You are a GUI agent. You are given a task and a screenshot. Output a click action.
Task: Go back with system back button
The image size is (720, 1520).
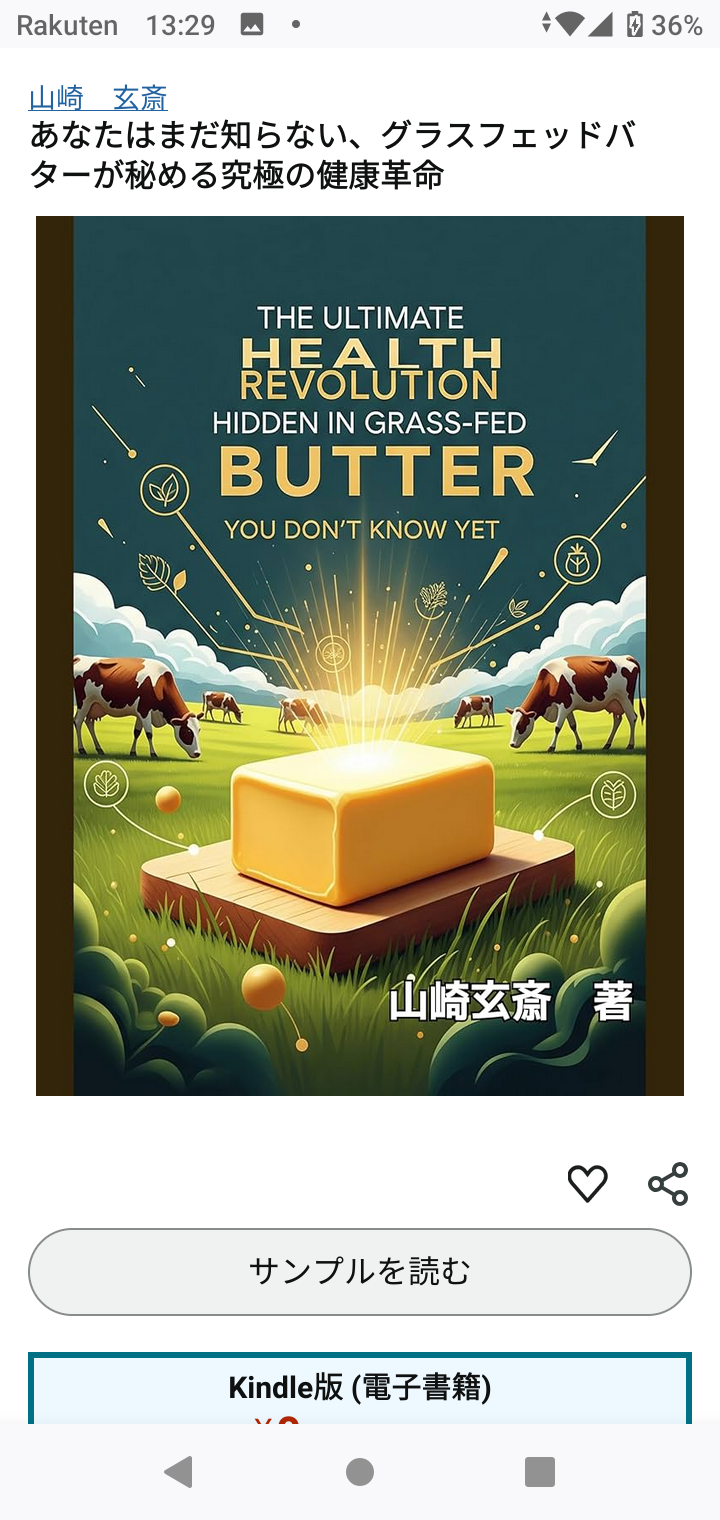click(179, 1472)
